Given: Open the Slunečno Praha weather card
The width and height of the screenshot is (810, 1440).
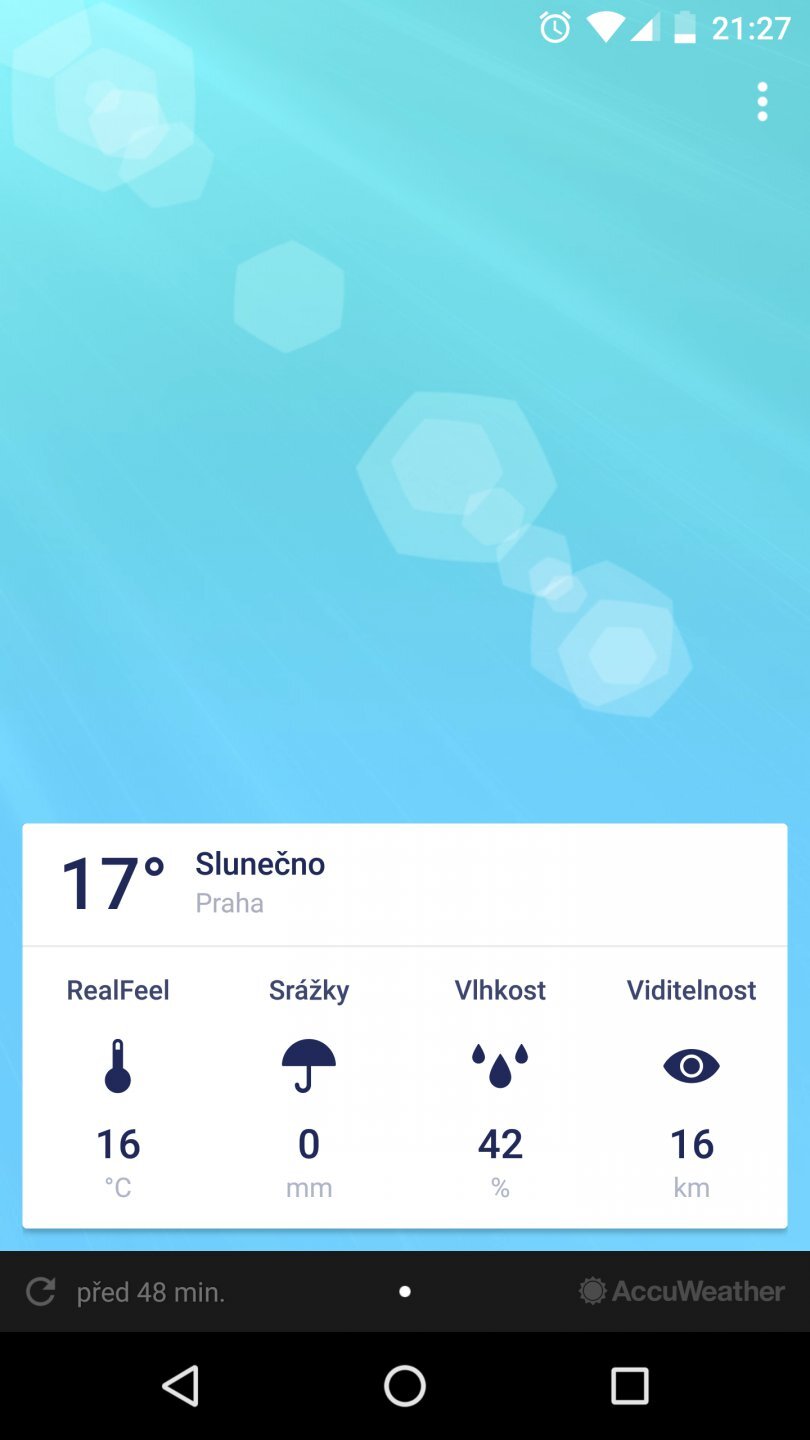Looking at the screenshot, I should tap(404, 884).
